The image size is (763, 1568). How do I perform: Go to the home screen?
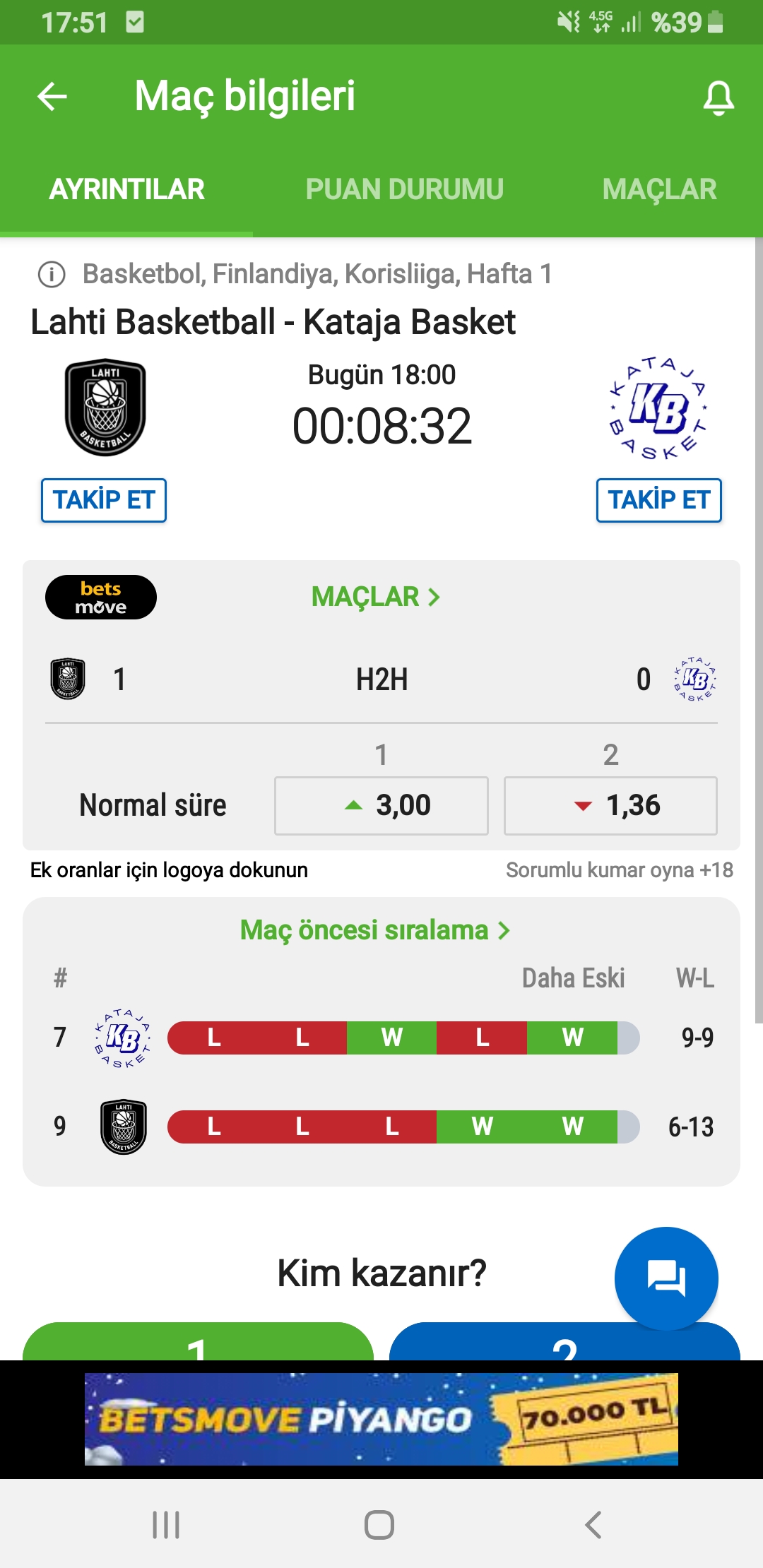(x=379, y=1525)
